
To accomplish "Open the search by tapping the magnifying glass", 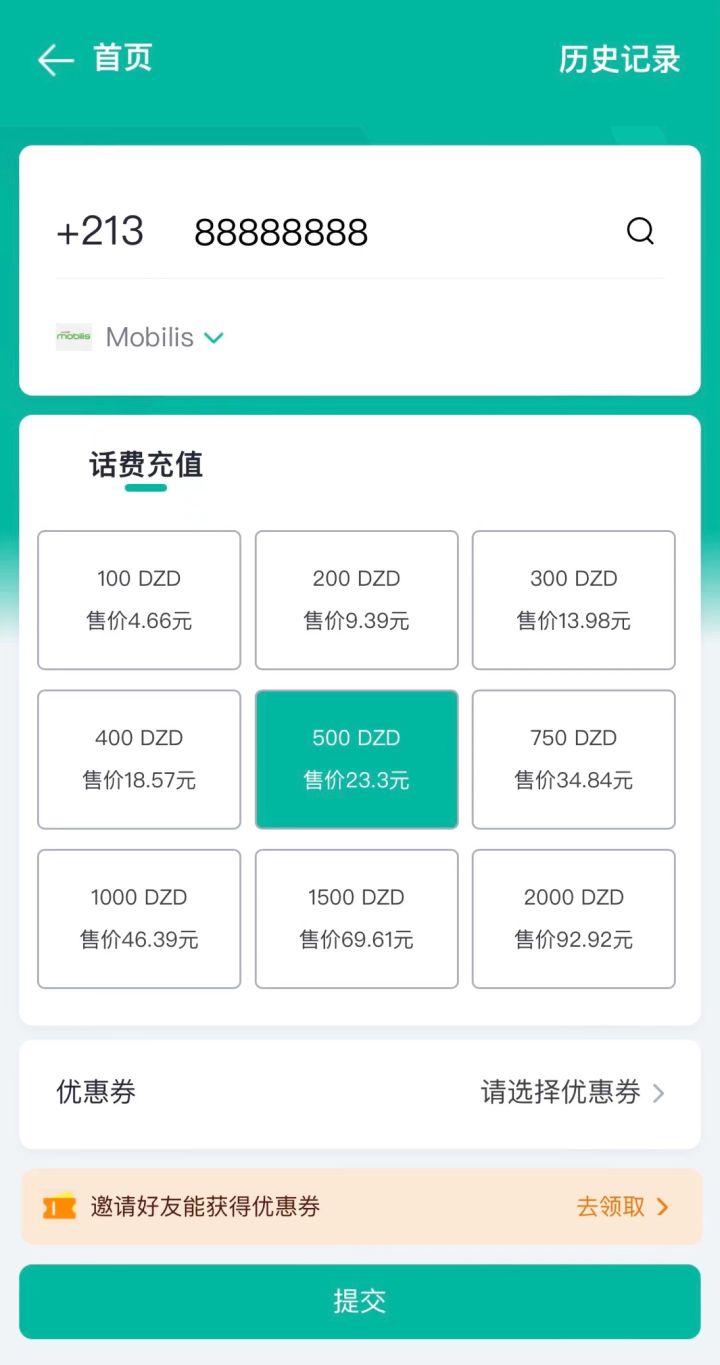I will [x=640, y=231].
